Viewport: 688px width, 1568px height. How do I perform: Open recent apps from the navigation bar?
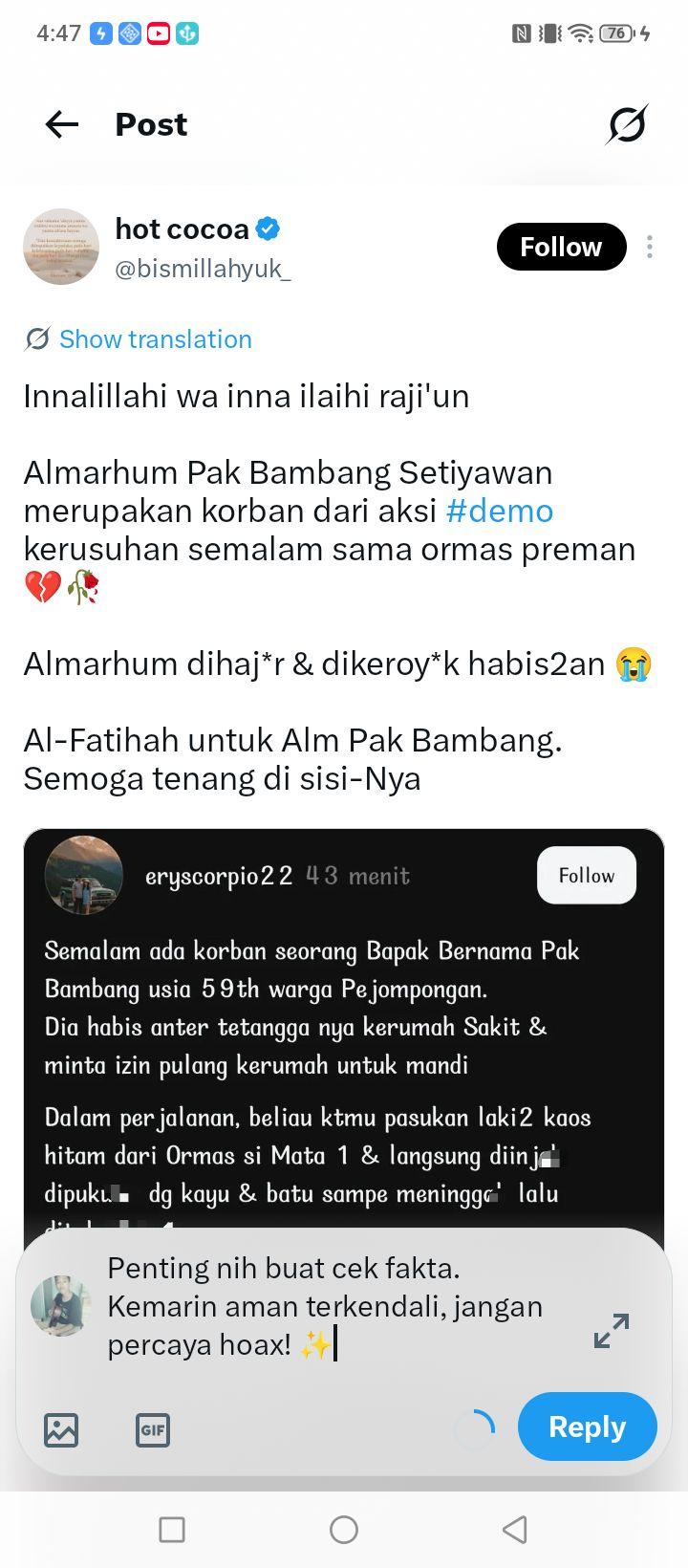(172, 1530)
